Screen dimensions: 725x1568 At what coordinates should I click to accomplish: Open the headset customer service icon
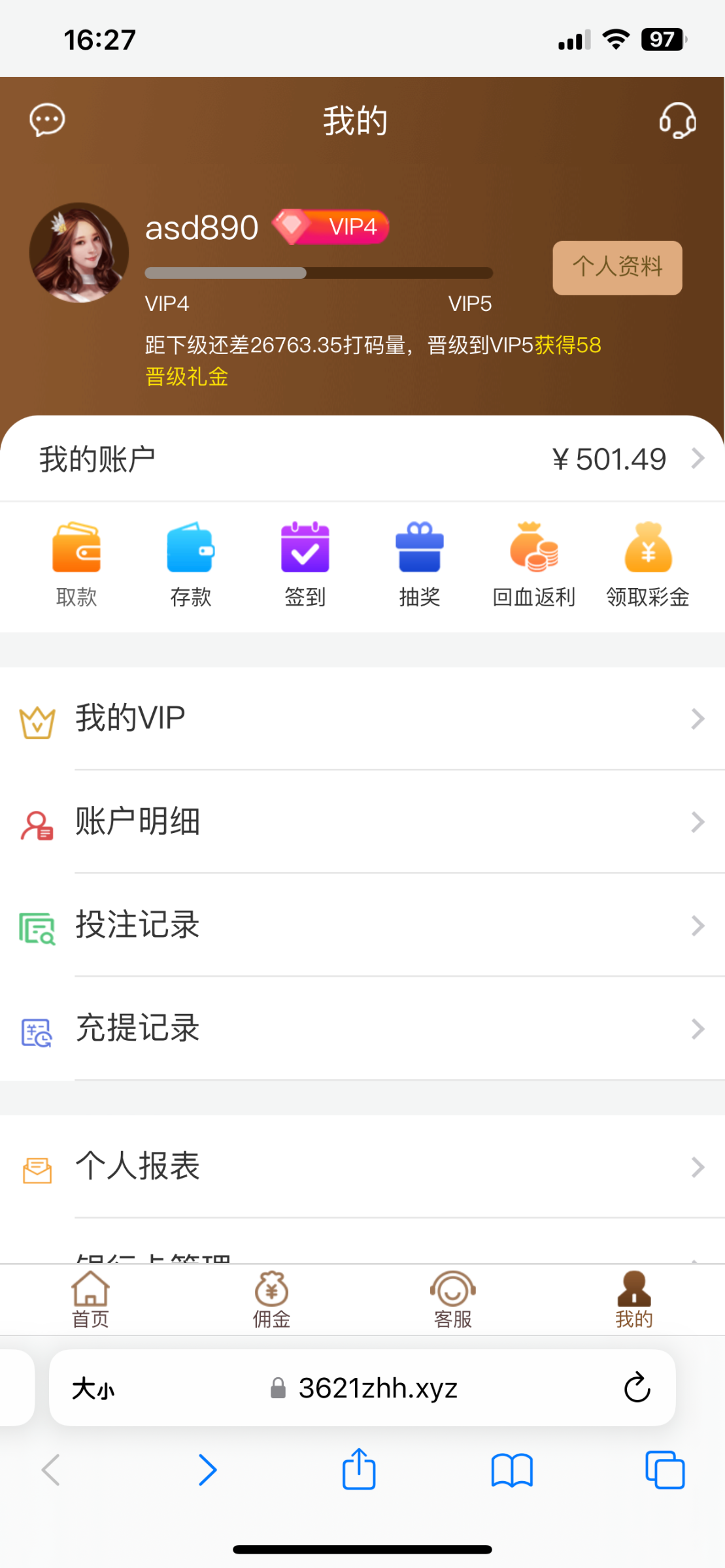(x=677, y=120)
